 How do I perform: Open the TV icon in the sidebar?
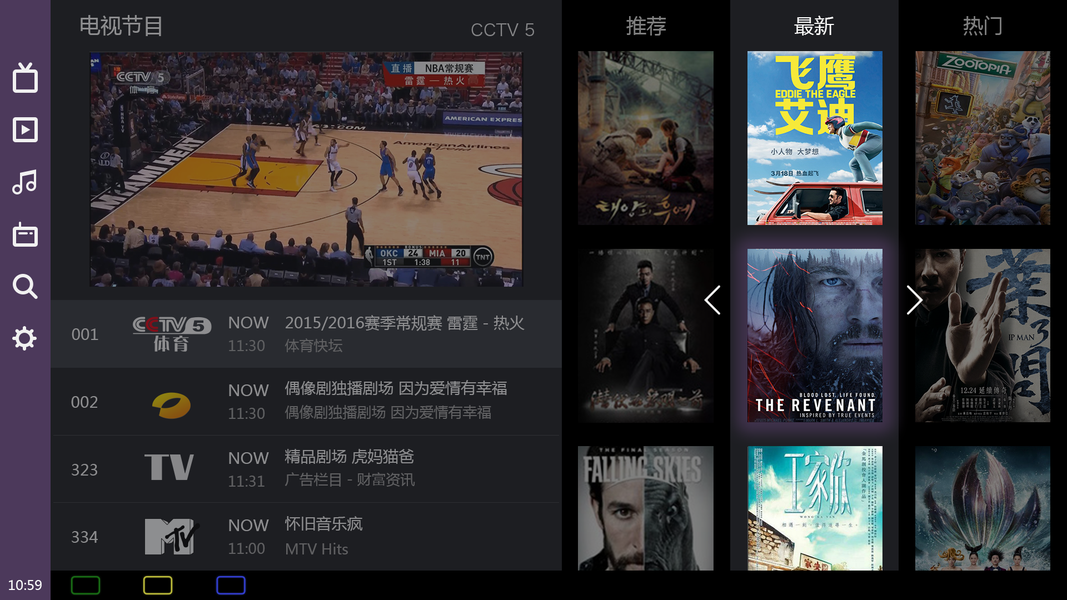(x=25, y=78)
